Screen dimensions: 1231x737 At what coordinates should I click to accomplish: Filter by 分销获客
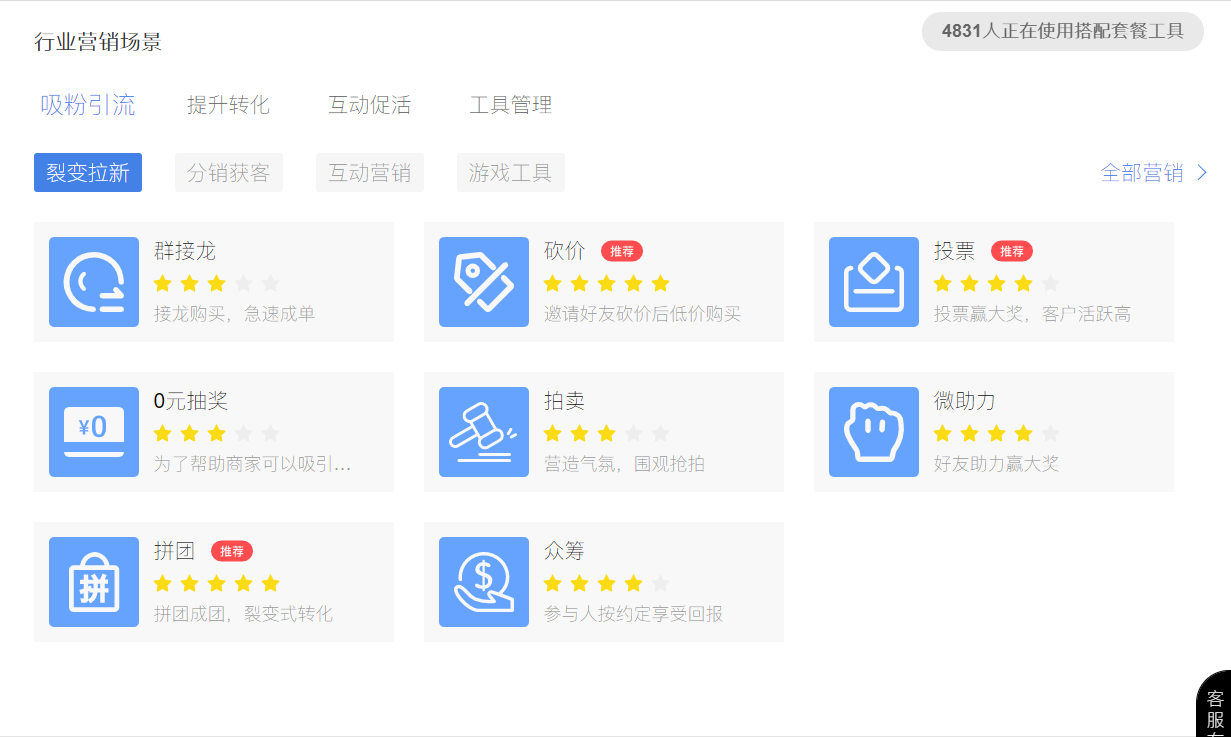click(x=228, y=173)
